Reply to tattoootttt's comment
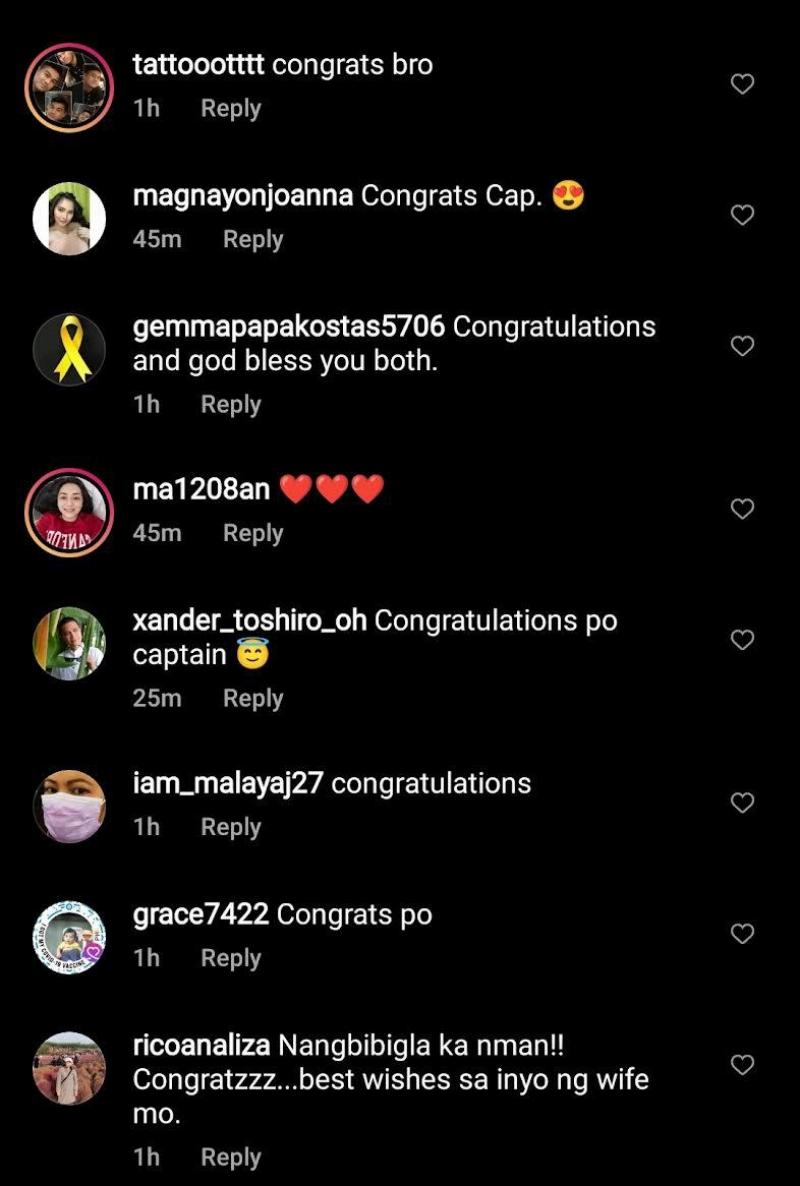 (230, 108)
